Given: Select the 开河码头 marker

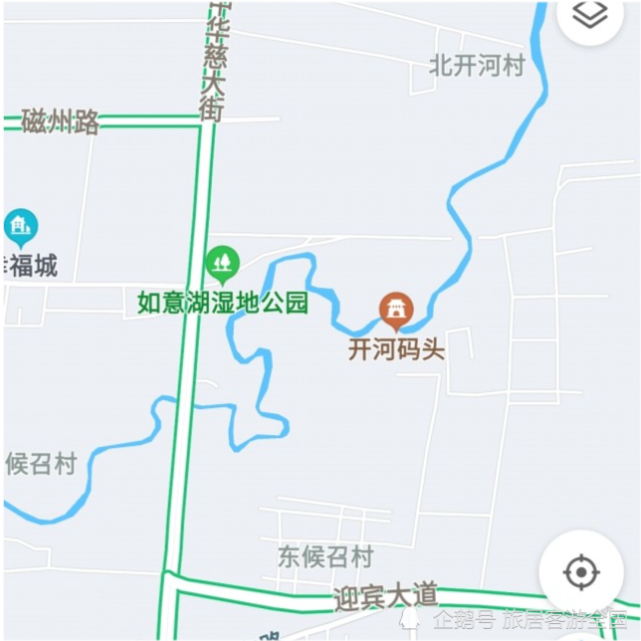Looking at the screenshot, I should [x=396, y=310].
